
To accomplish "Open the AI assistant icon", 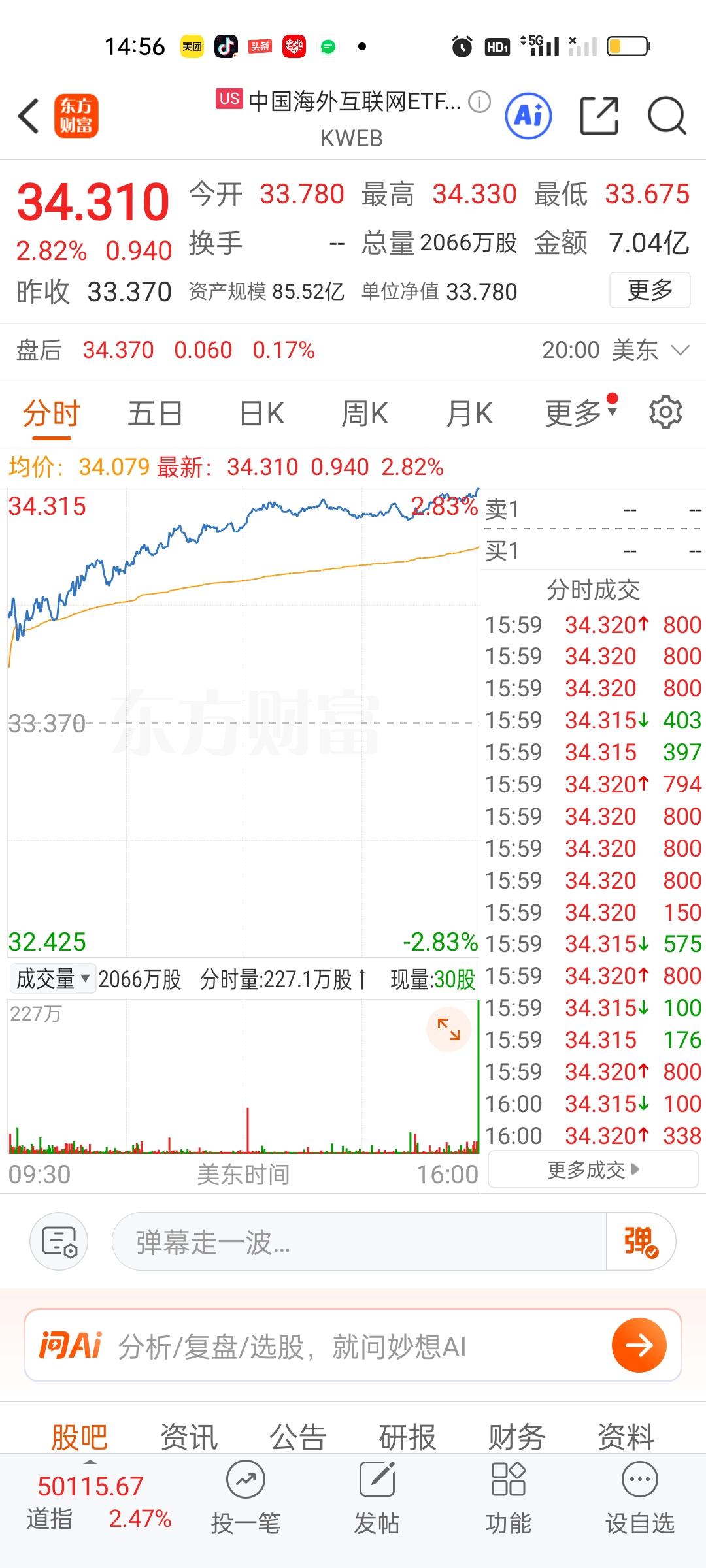I will tap(528, 116).
